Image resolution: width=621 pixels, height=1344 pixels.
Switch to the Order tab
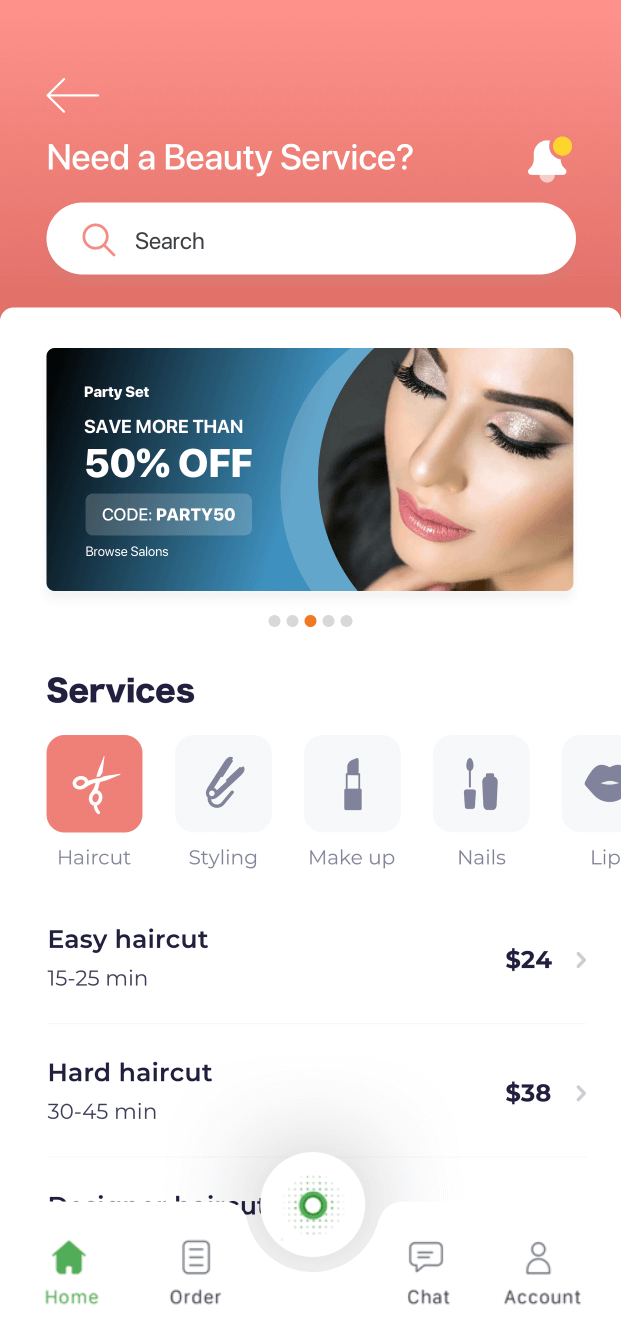pyautogui.click(x=195, y=1272)
